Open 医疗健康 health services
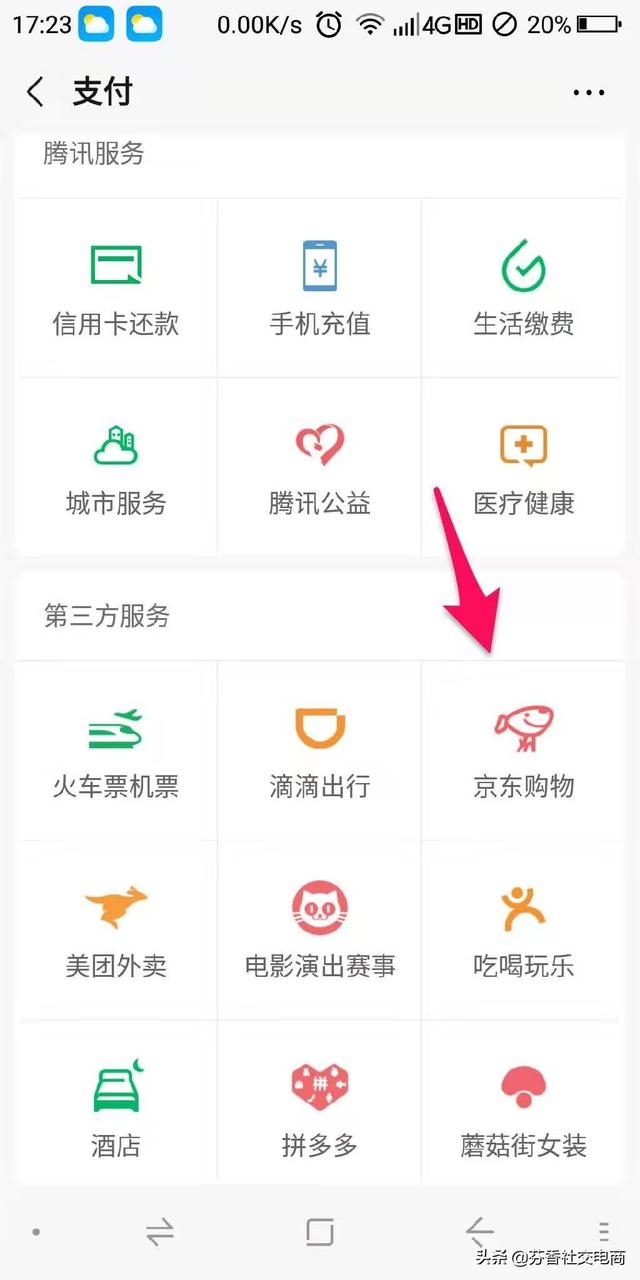 [523, 467]
